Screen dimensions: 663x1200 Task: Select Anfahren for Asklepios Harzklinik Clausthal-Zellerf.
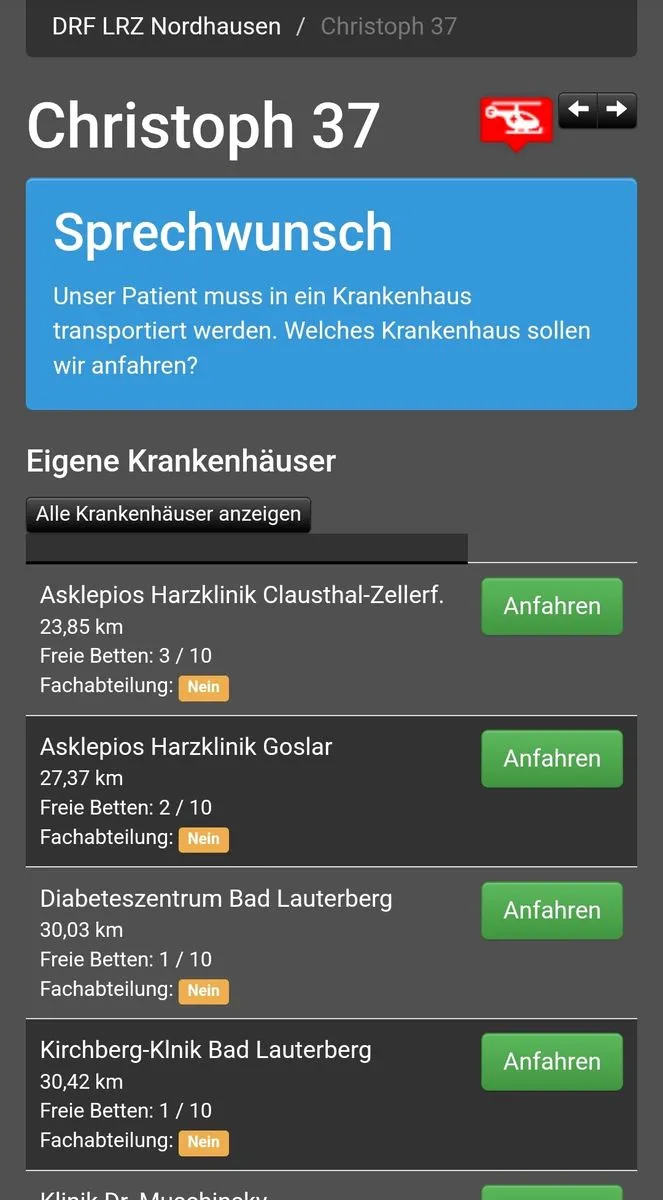click(x=552, y=606)
